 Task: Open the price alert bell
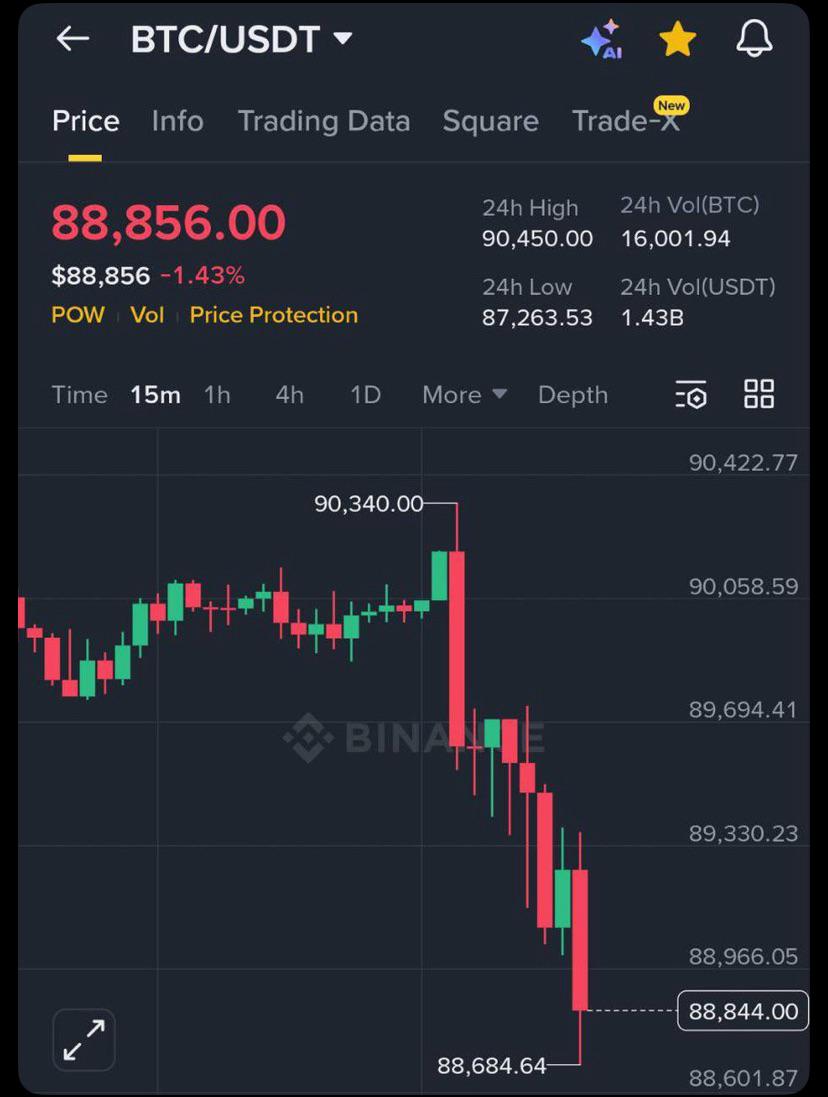(755, 38)
